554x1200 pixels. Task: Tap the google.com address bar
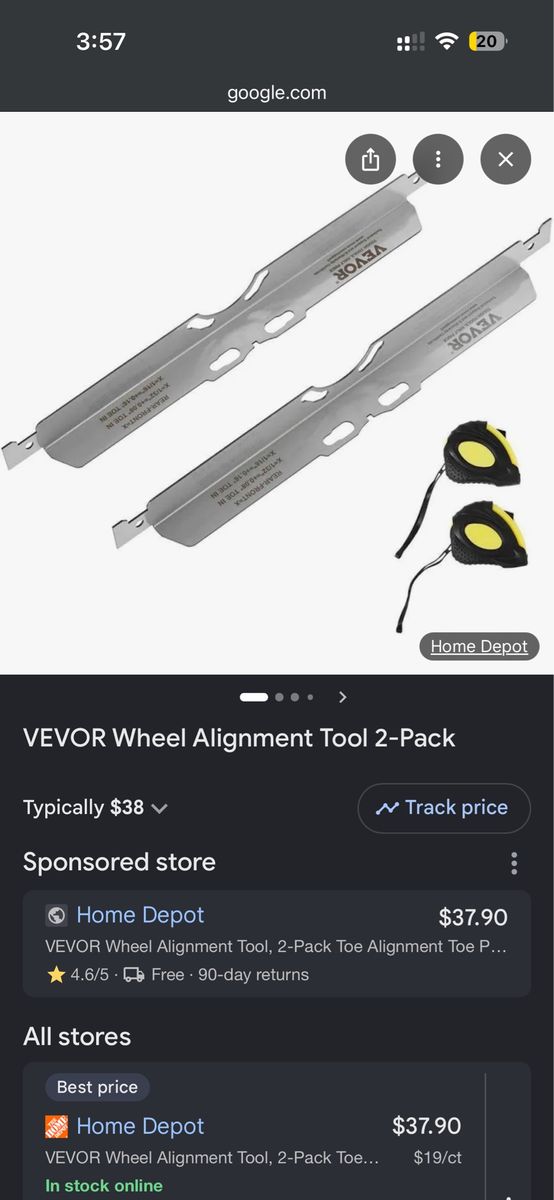coord(277,93)
